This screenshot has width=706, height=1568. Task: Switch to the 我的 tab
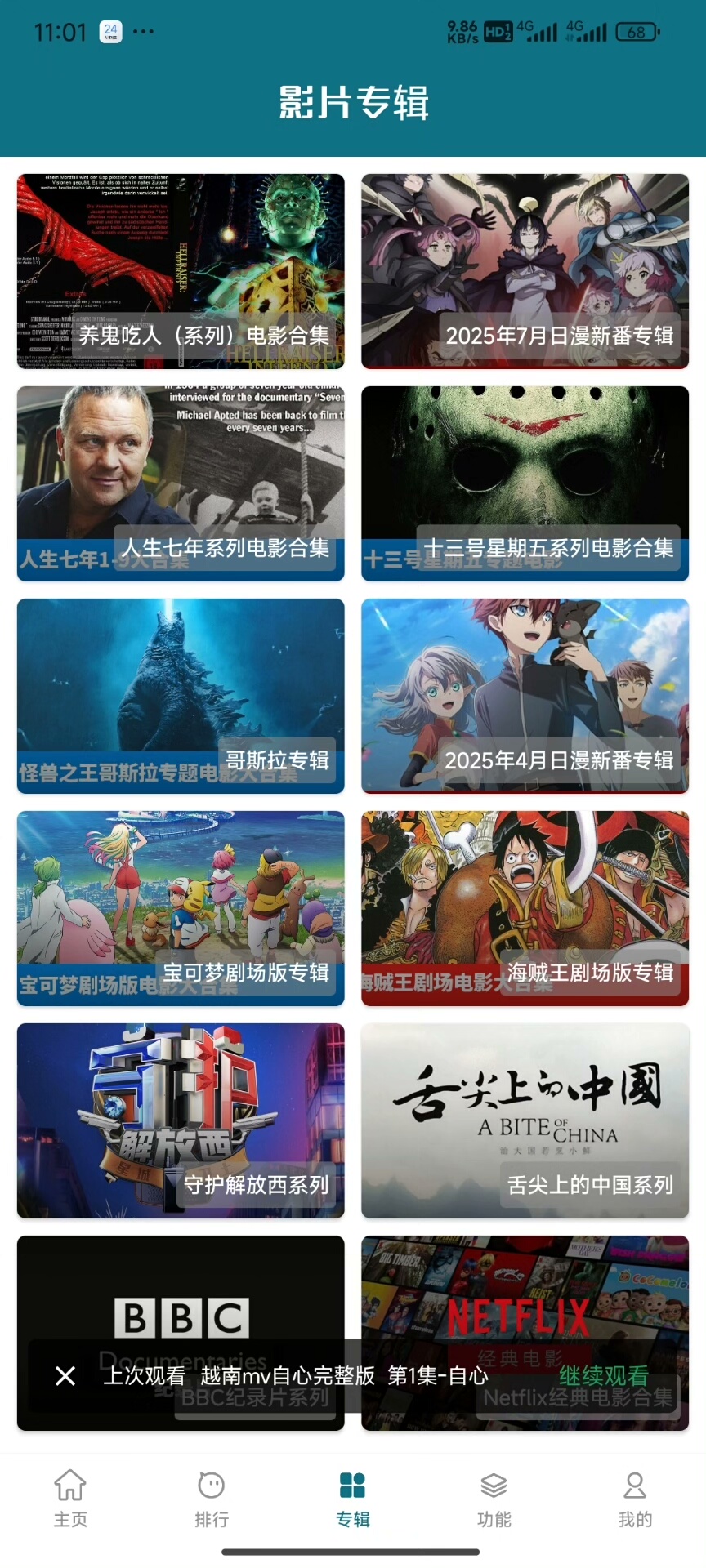635,1499
